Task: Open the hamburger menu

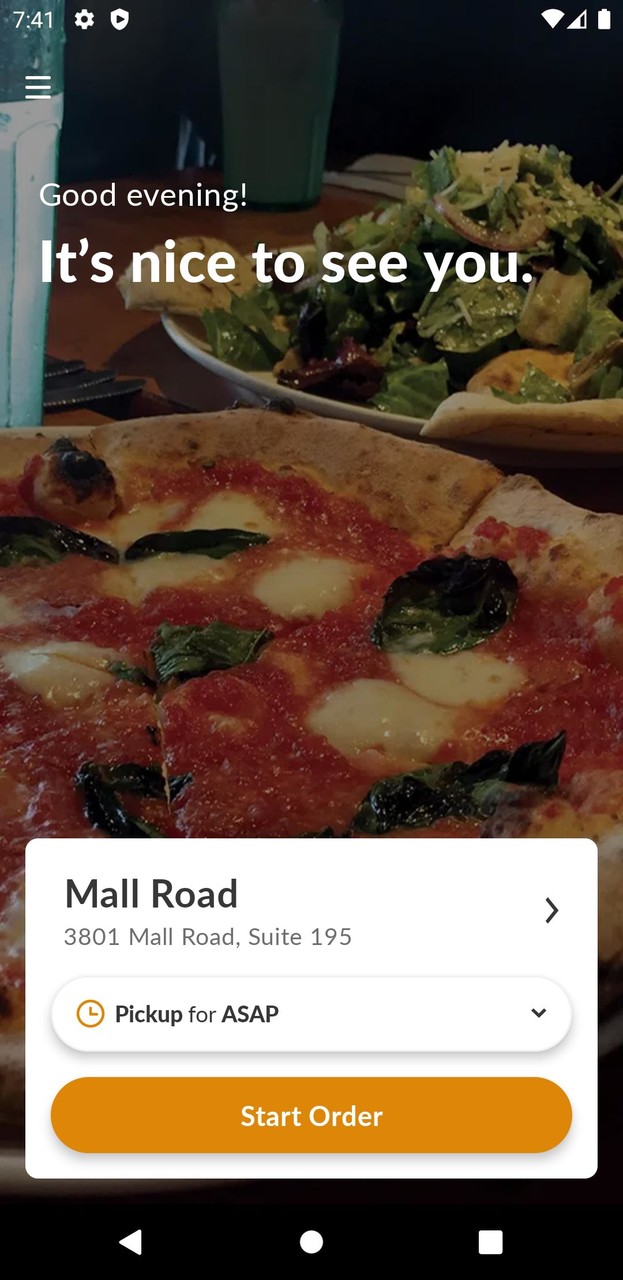Action: (x=38, y=87)
